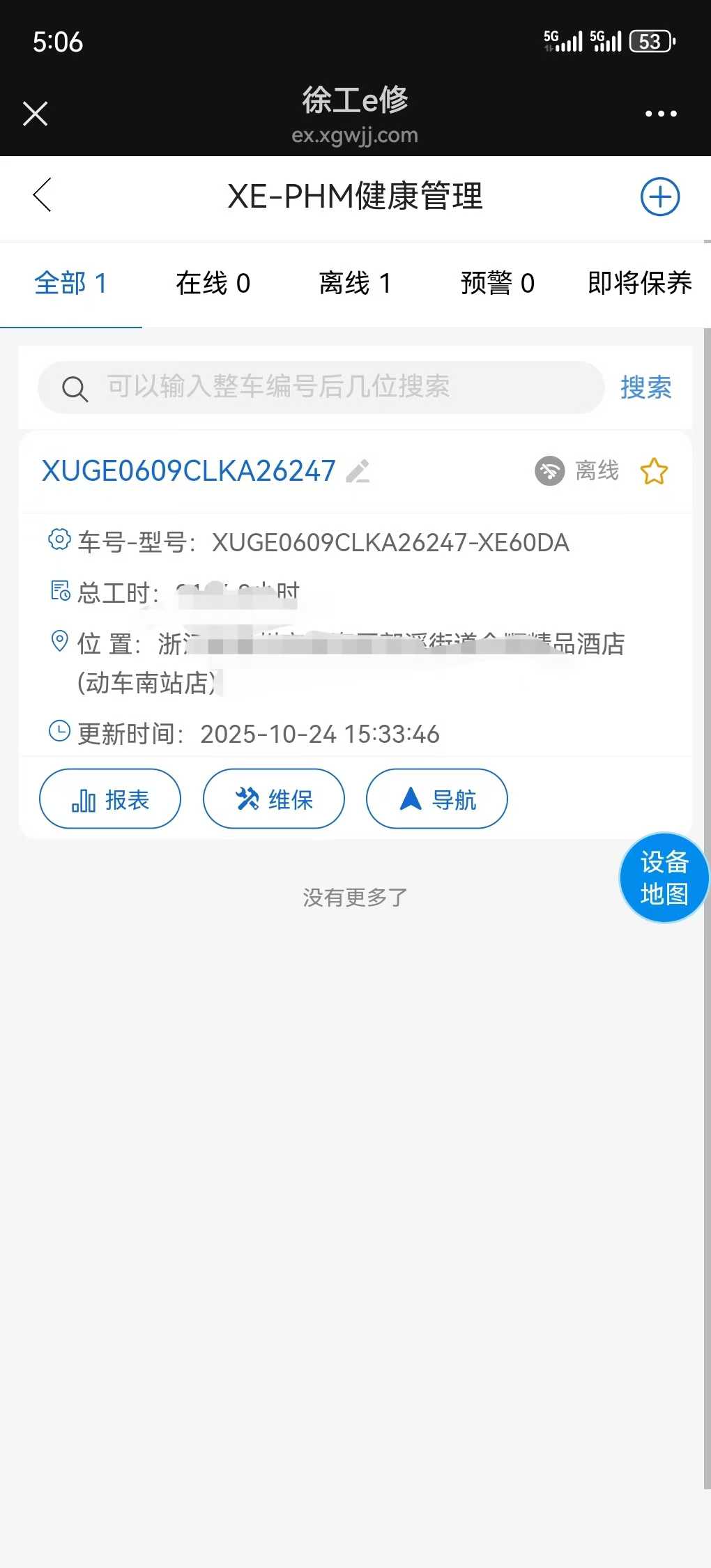Image resolution: width=711 pixels, height=1568 pixels.
Task: Select the 全部 tab
Action: tap(70, 284)
